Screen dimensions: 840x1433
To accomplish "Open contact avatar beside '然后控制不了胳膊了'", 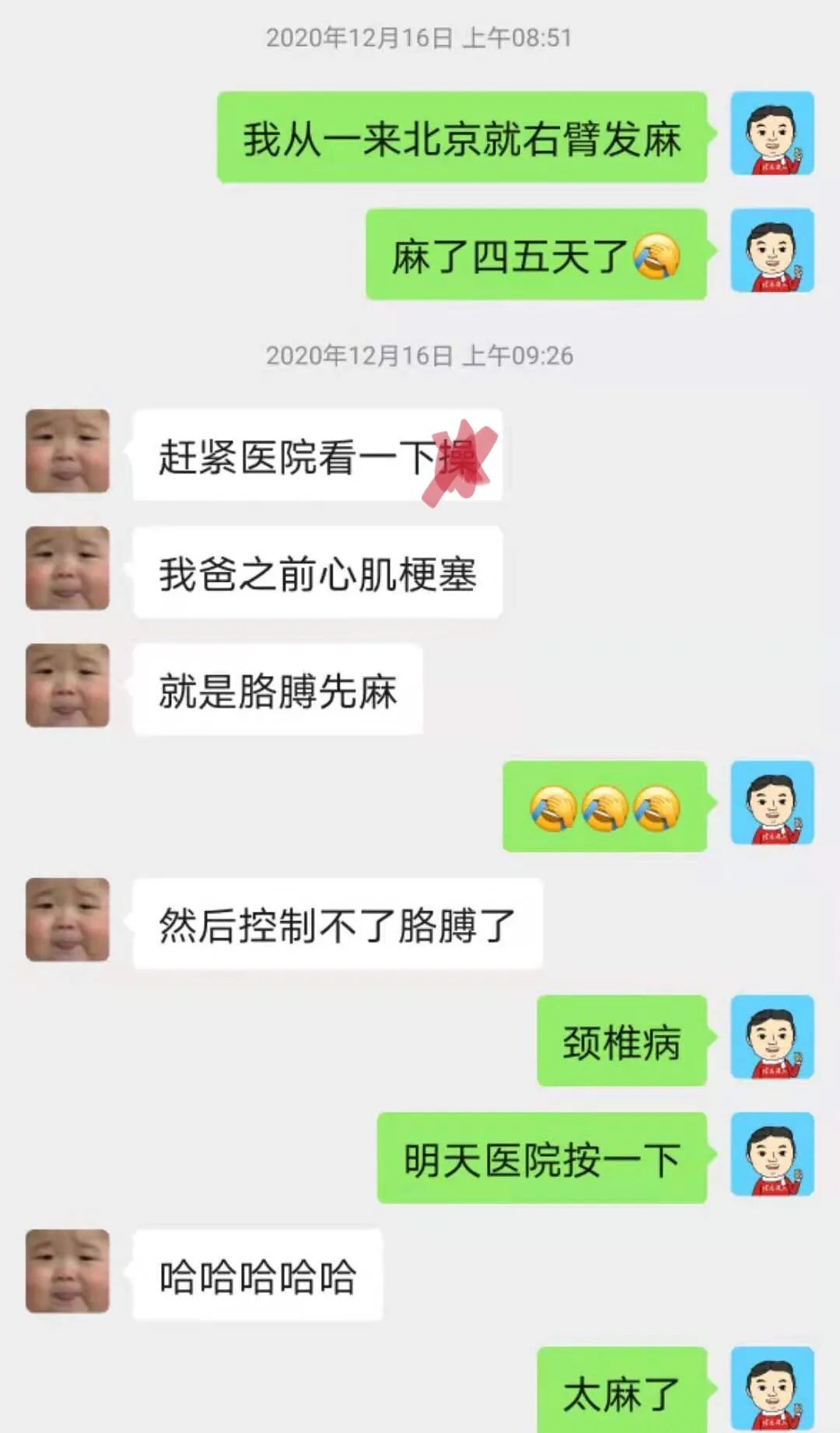I will click(68, 920).
